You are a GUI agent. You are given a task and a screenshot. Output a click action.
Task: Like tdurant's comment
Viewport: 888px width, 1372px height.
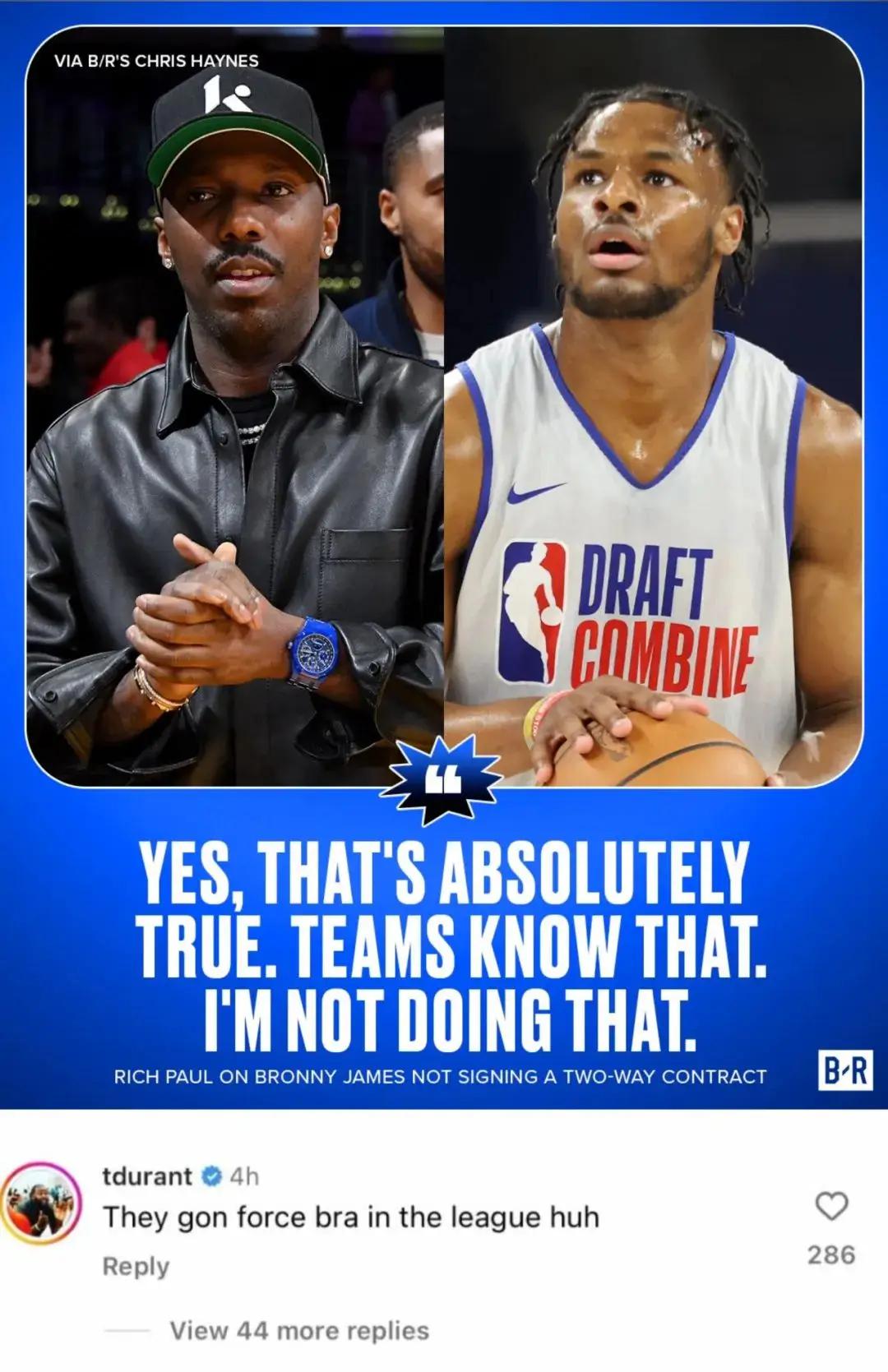click(830, 1206)
